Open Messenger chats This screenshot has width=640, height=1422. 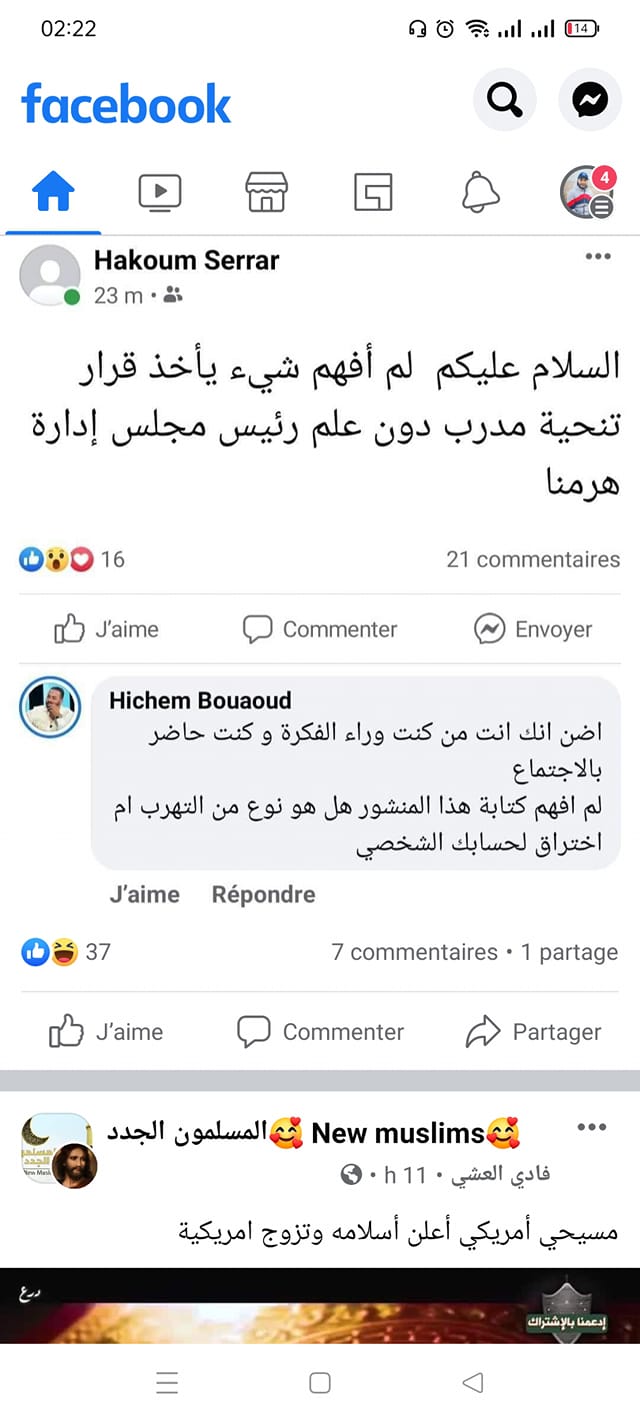[x=590, y=99]
